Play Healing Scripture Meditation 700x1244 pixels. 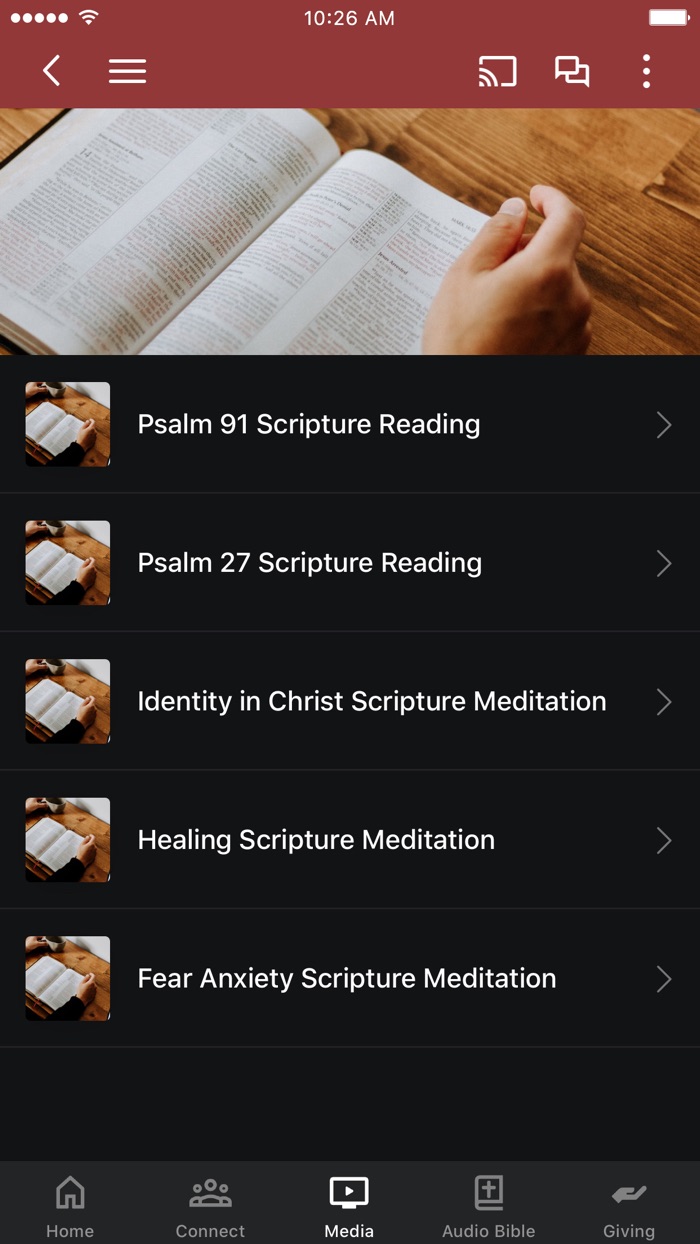(350, 840)
